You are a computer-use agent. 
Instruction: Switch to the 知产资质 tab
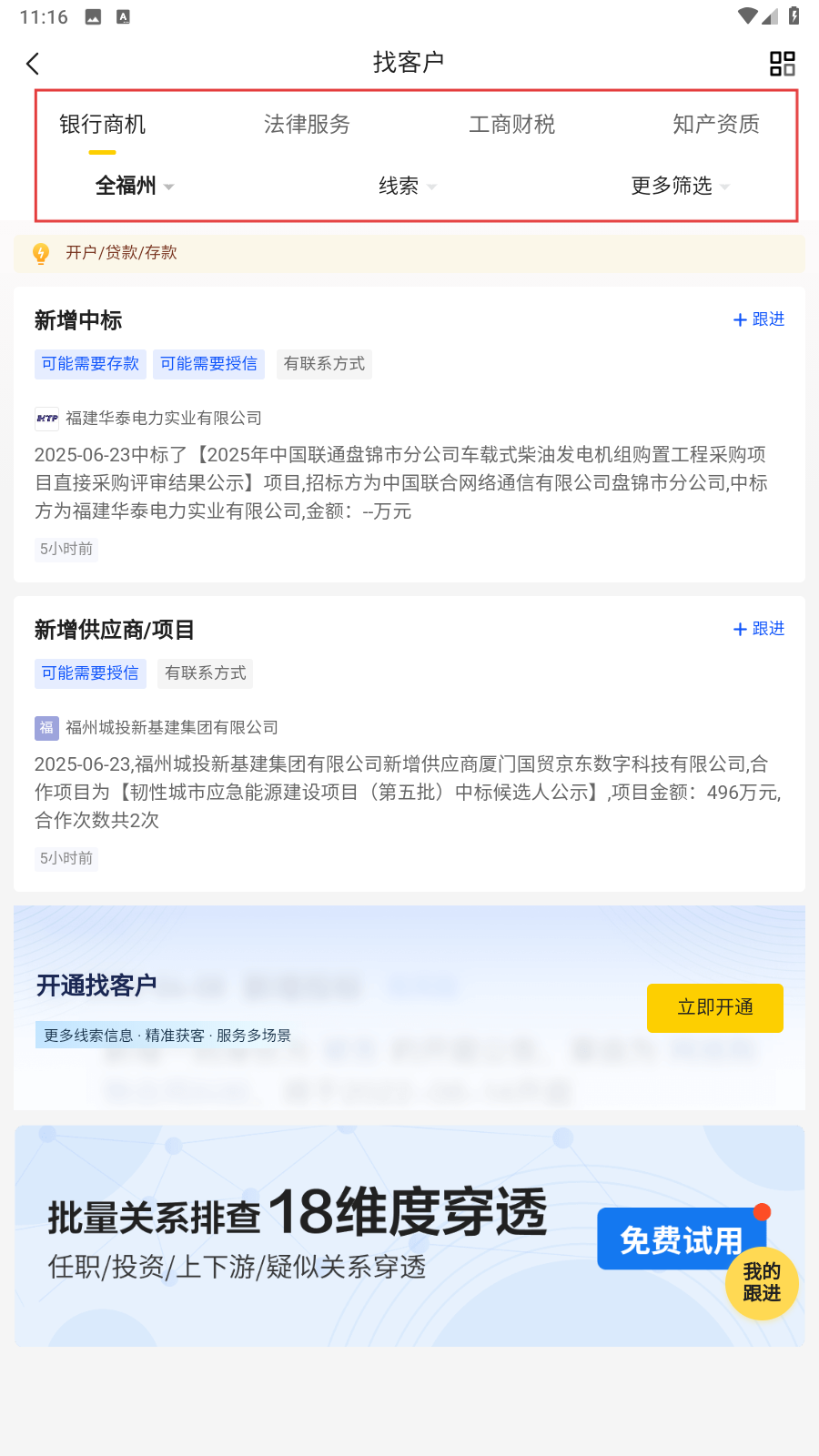tap(716, 125)
